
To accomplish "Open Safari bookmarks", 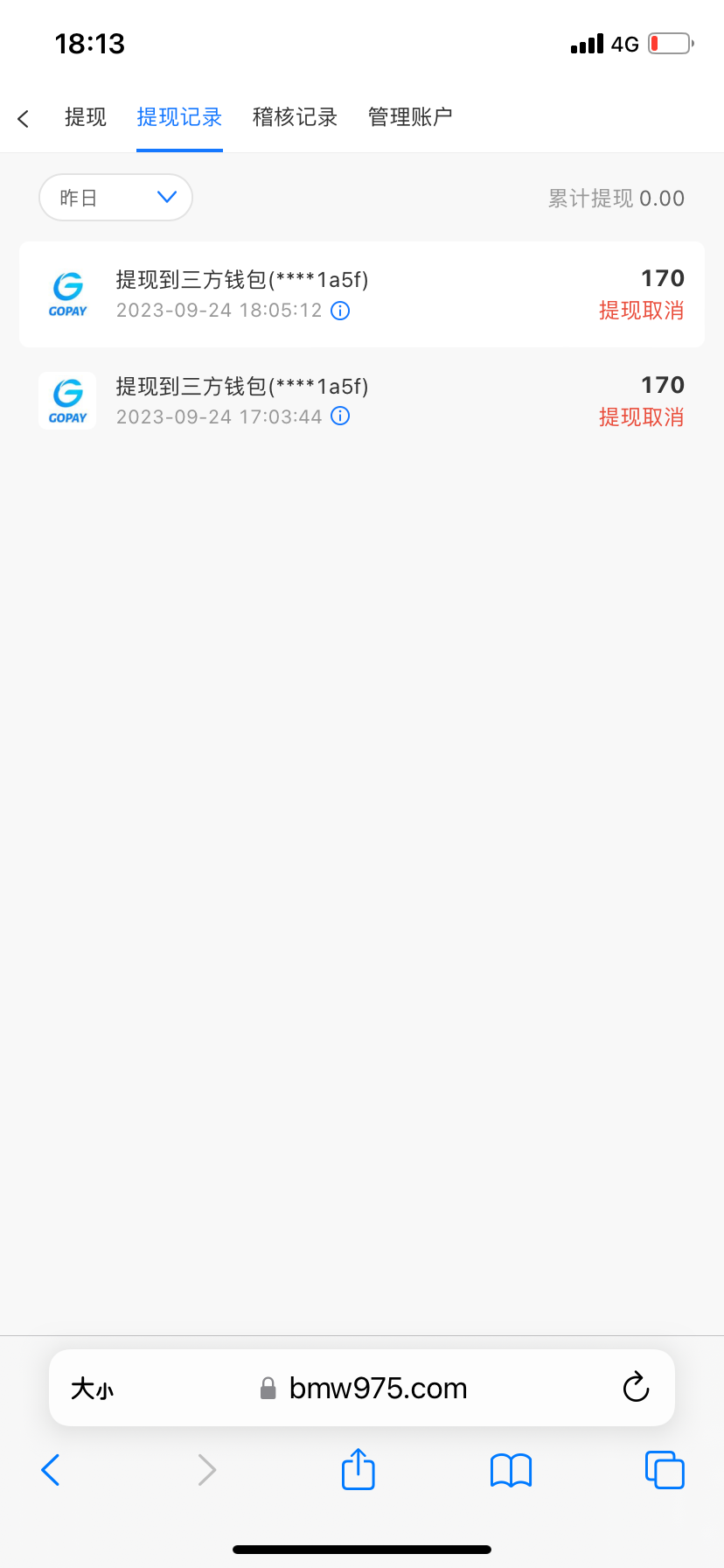I will coord(512,1470).
